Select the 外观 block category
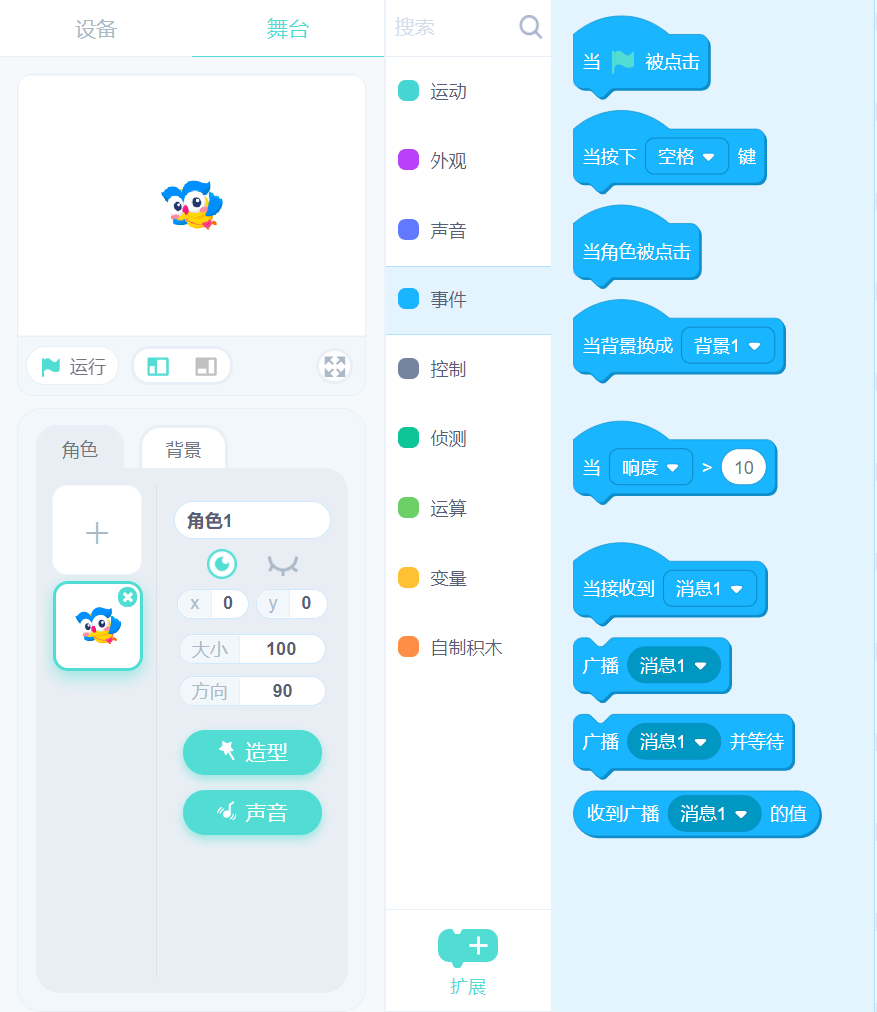Viewport: 877px width, 1012px height. click(448, 161)
